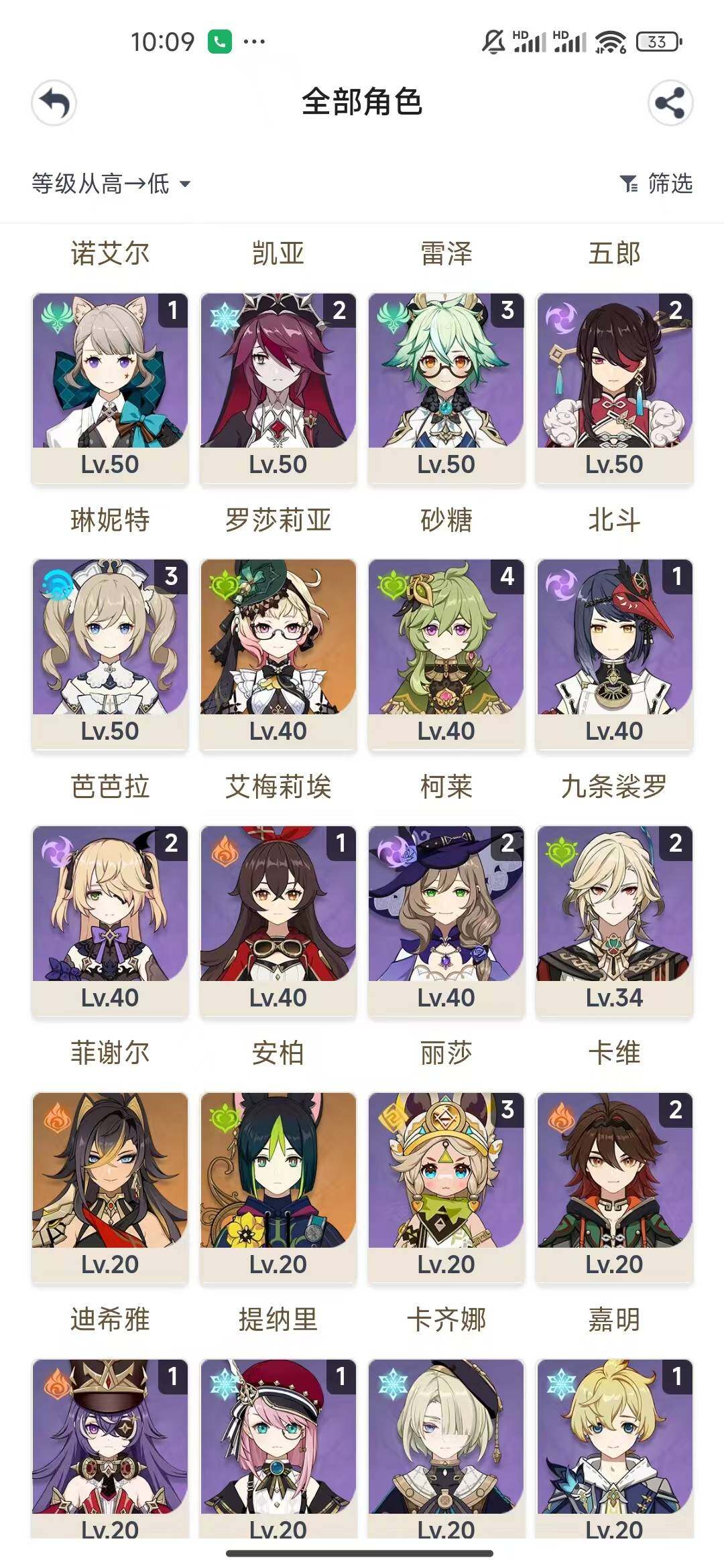This screenshot has height=1568, width=724.
Task: Open 琳妮特's character card
Action: pos(110,389)
